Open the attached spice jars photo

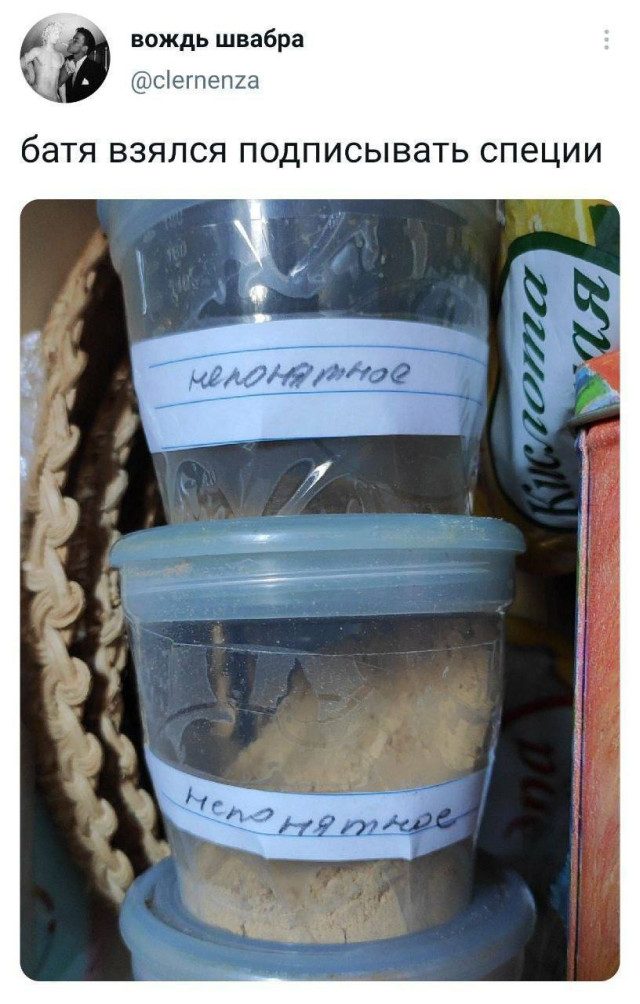(319, 589)
